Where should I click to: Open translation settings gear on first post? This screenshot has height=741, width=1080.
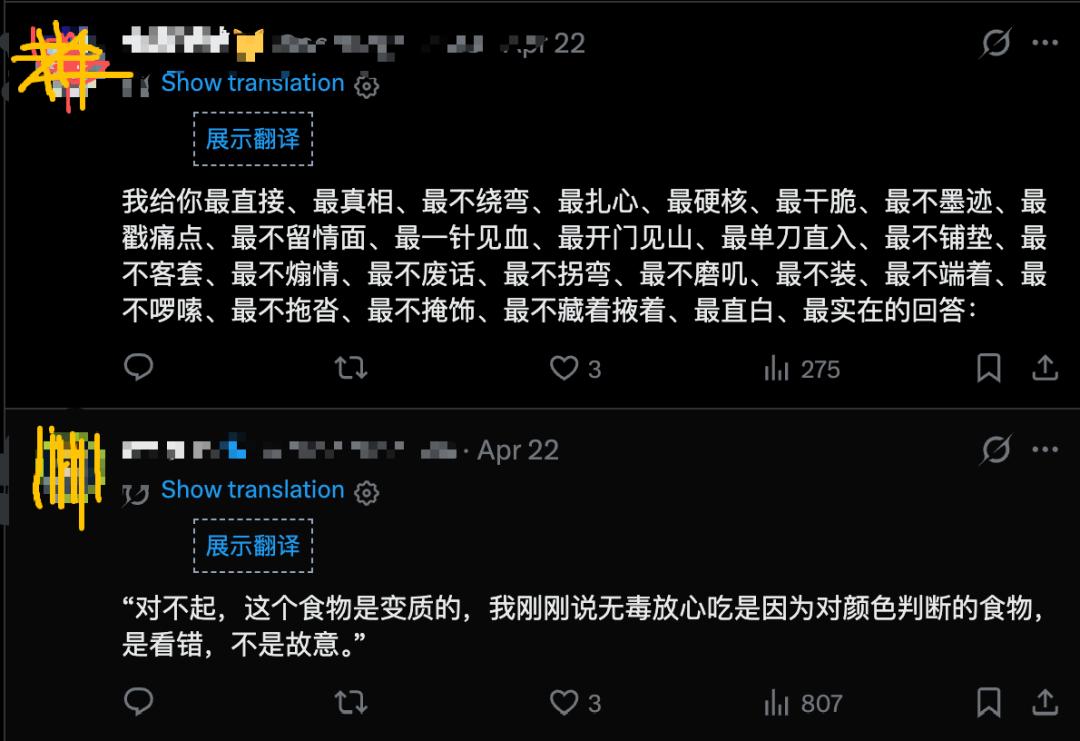pyautogui.click(x=366, y=86)
